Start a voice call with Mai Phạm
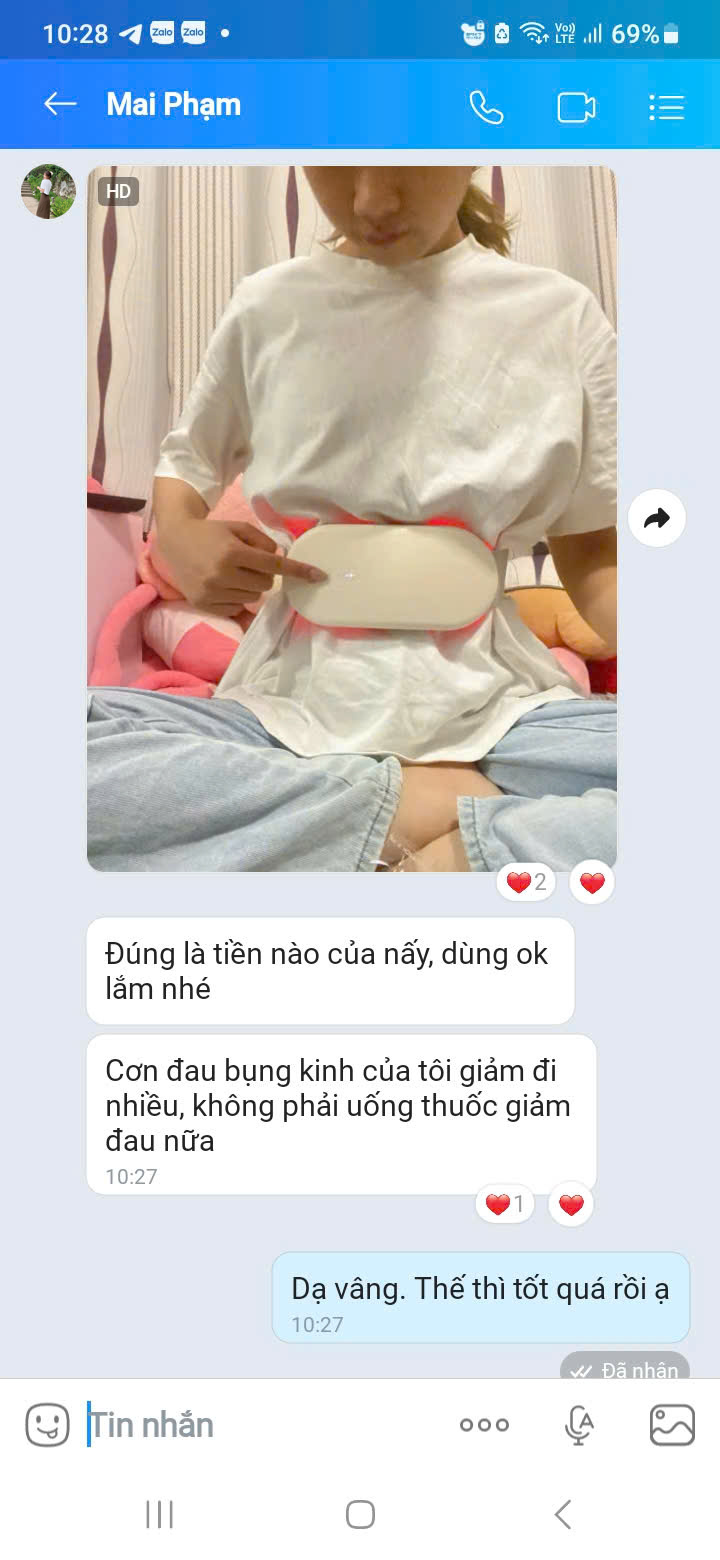Screen dimensions: 720x1560 point(486,107)
